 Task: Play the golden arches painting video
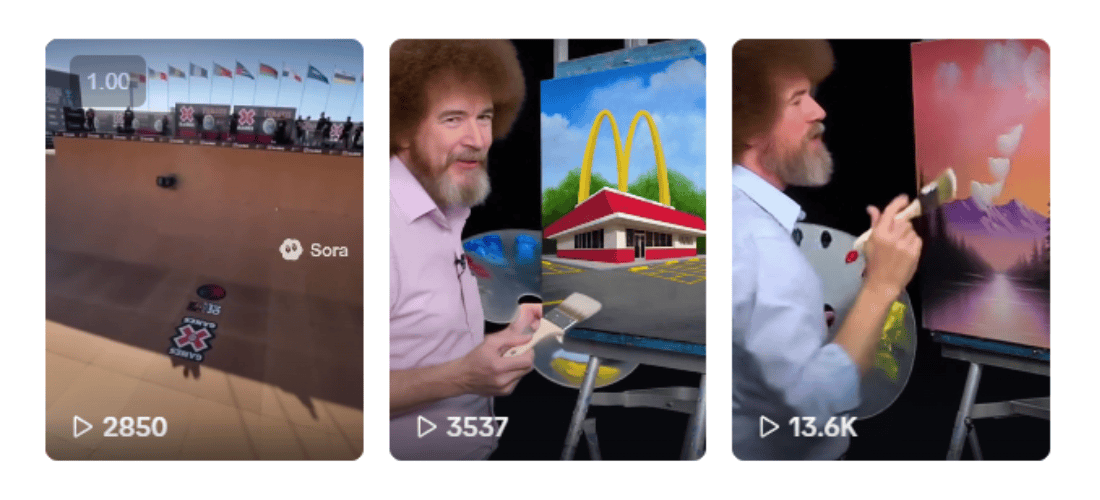tap(547, 250)
